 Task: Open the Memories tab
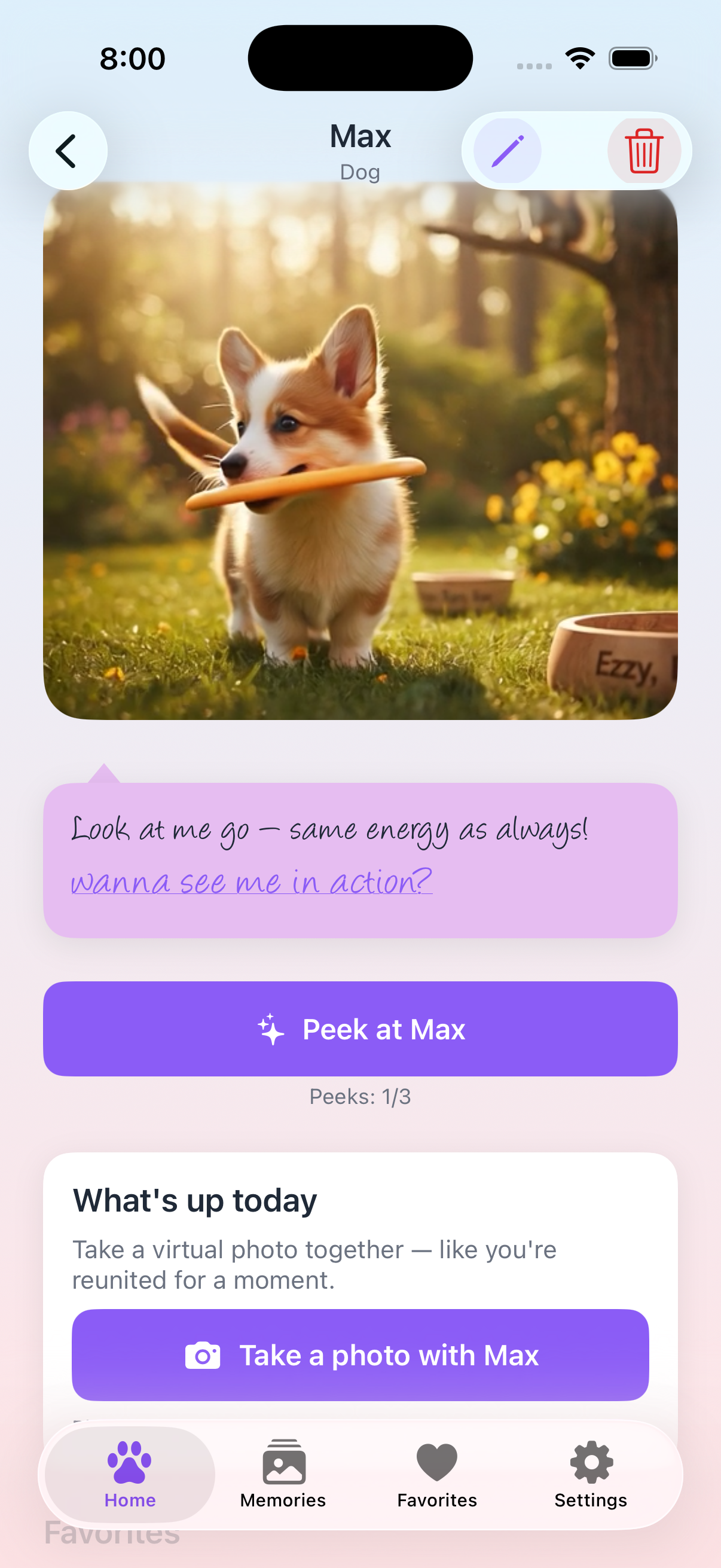pos(283,1474)
